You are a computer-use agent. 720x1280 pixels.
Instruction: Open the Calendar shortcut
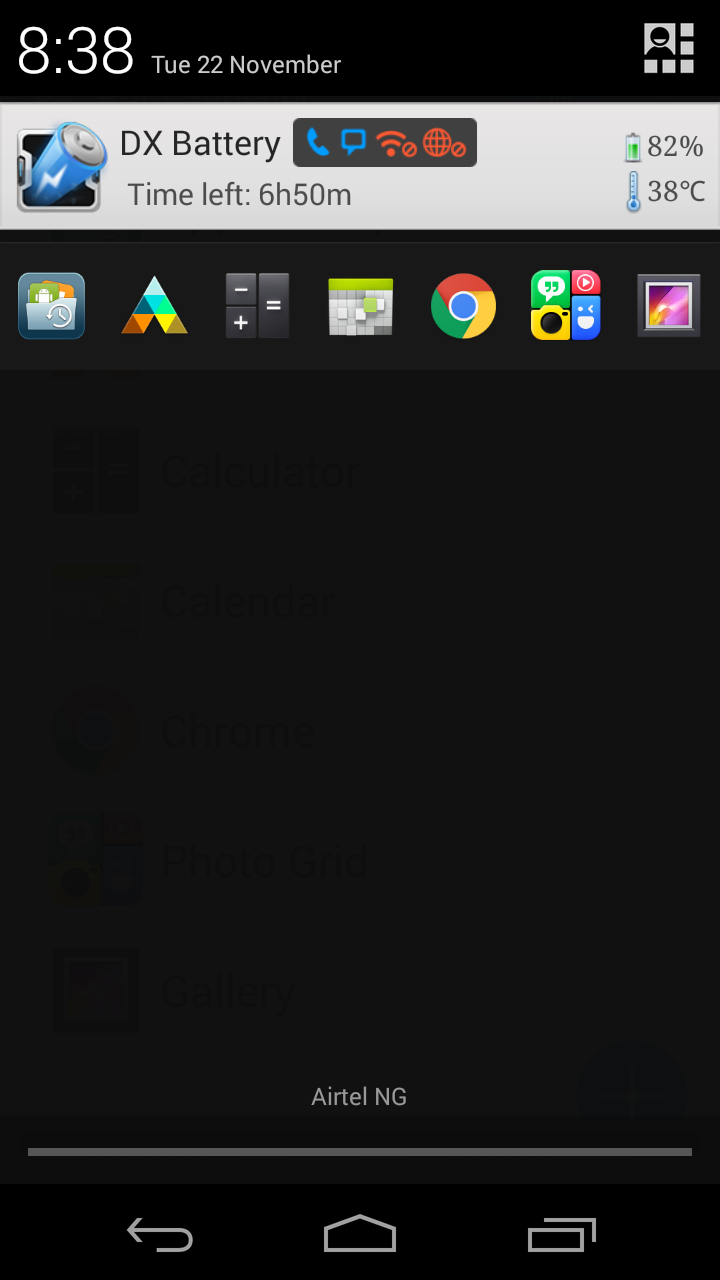point(361,306)
